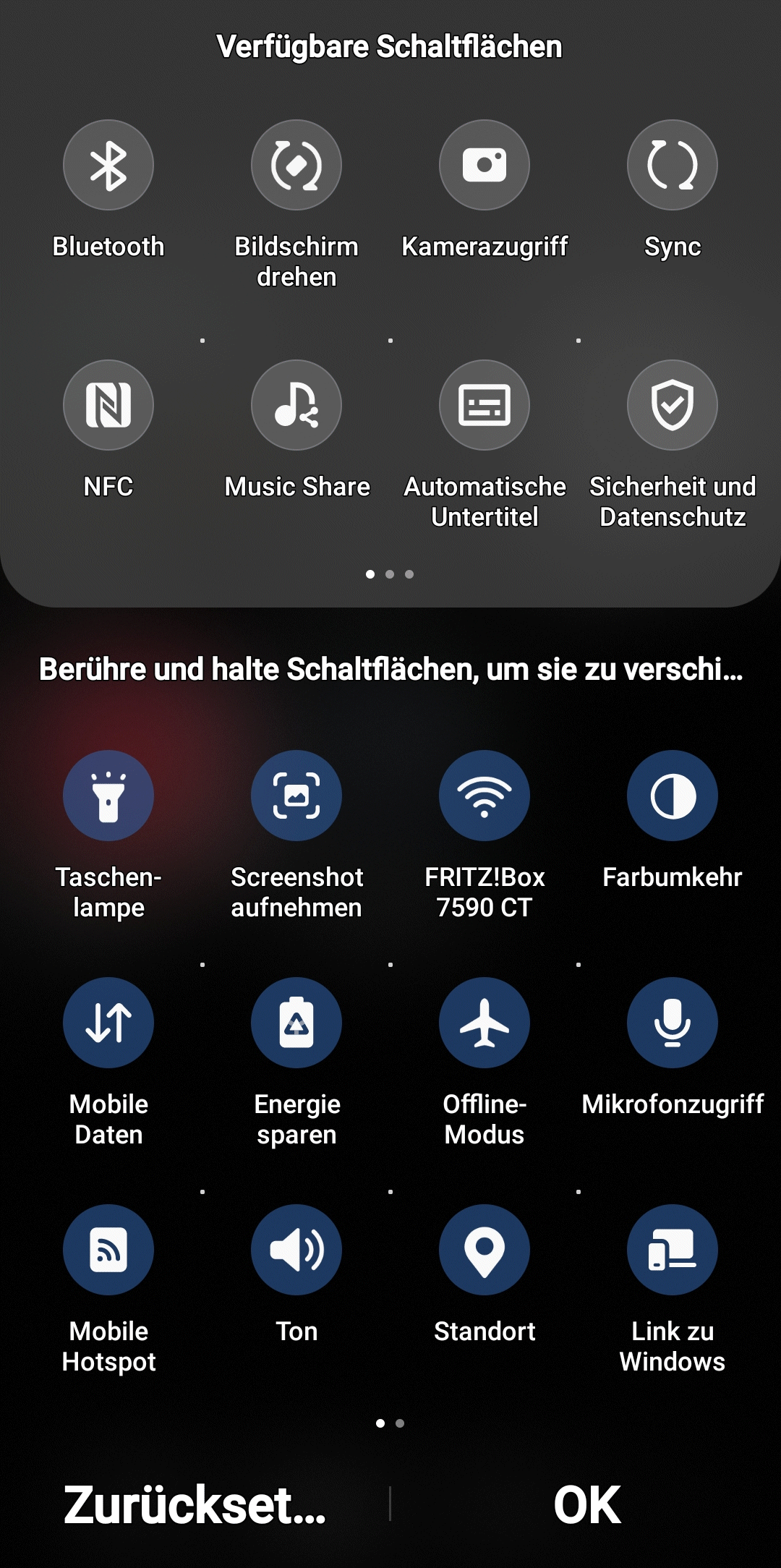Select the Farbumkehr tile
Image resolution: width=781 pixels, height=1568 pixels.
[673, 796]
